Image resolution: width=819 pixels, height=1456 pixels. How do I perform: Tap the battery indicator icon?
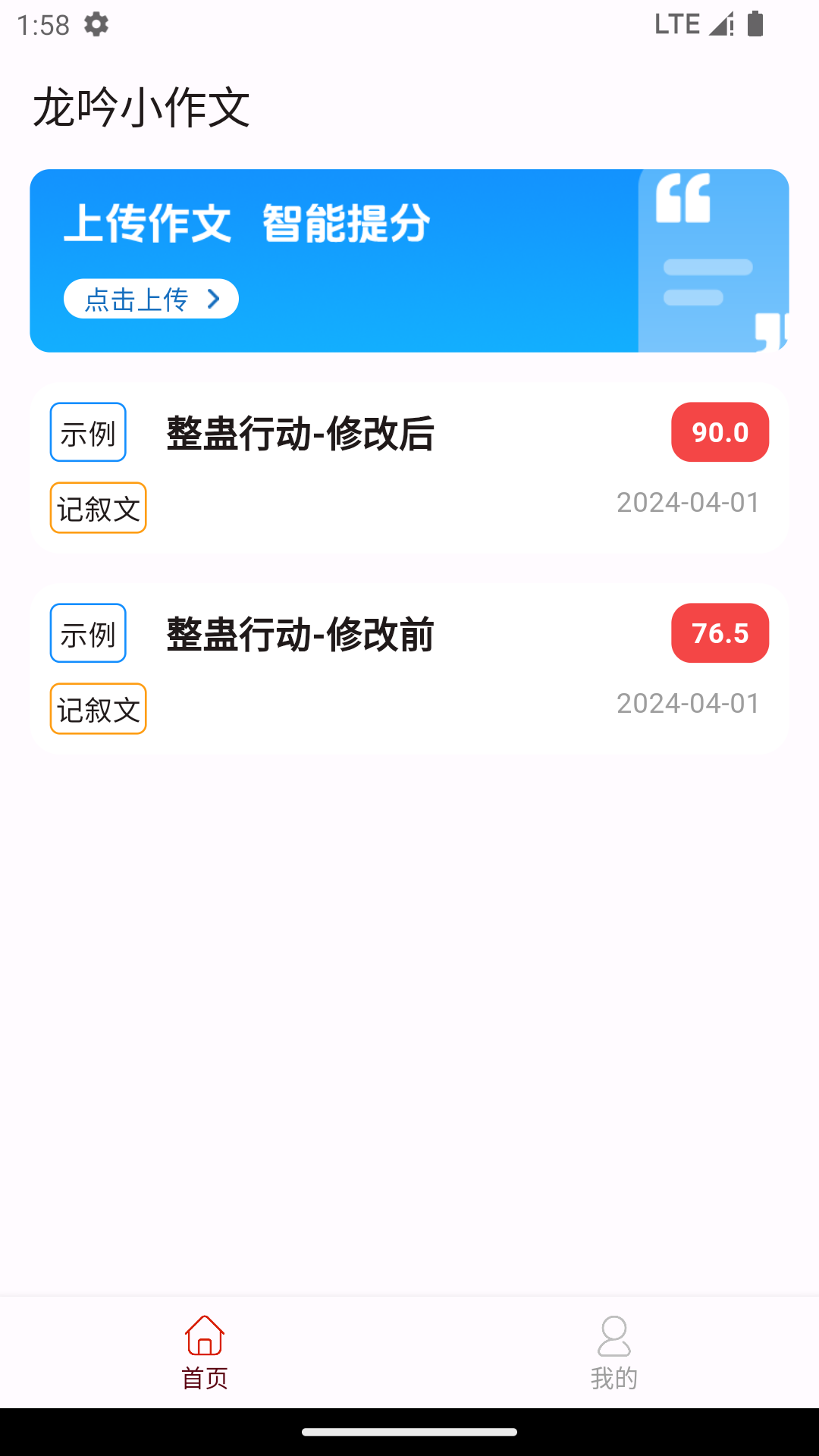755,24
